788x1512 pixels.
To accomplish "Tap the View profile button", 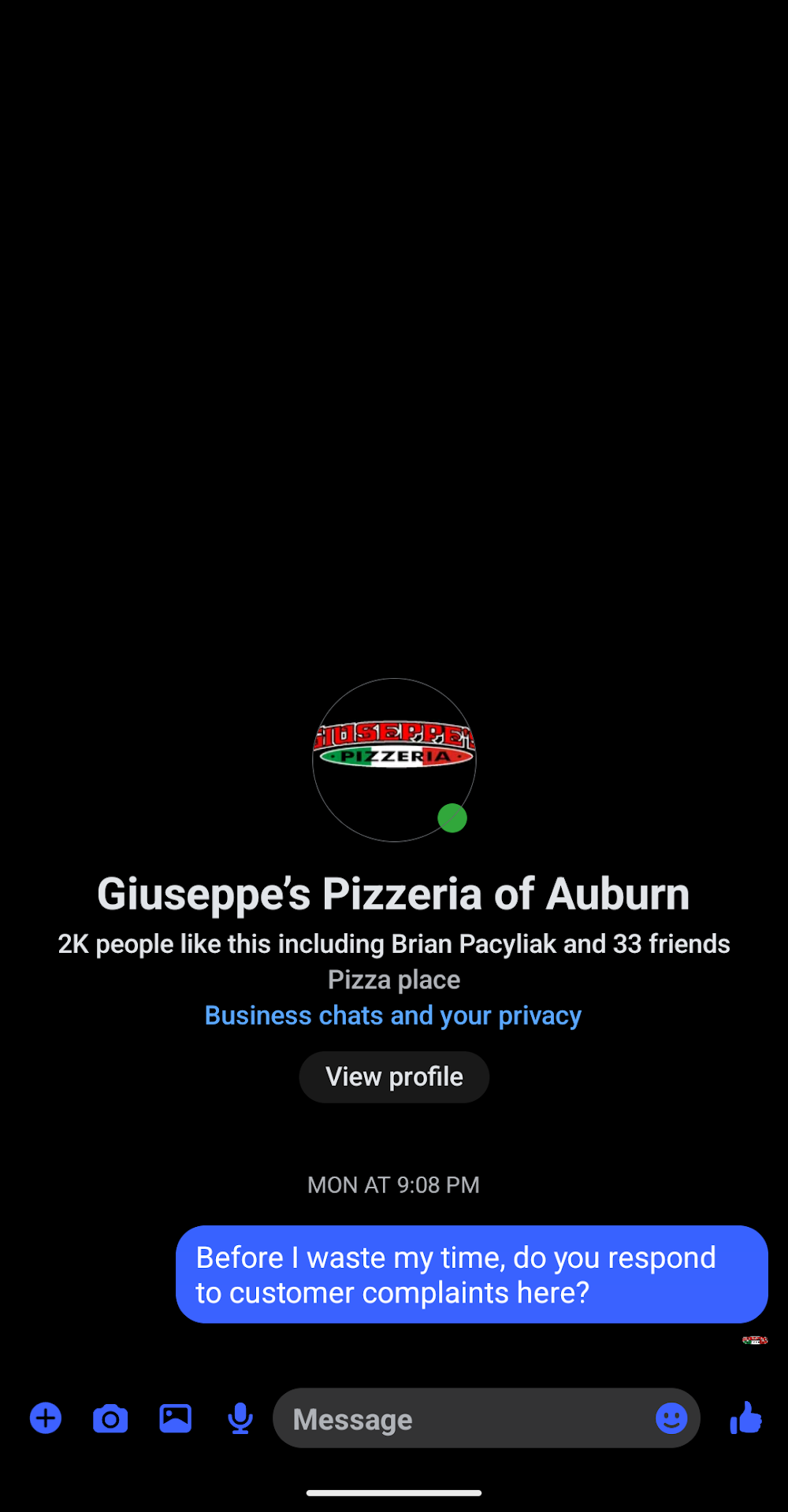I will click(394, 1077).
